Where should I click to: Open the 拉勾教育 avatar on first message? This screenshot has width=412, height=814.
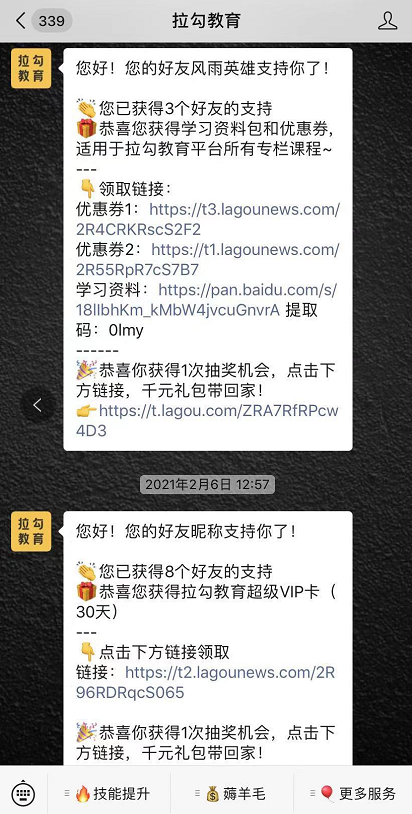pos(31,68)
